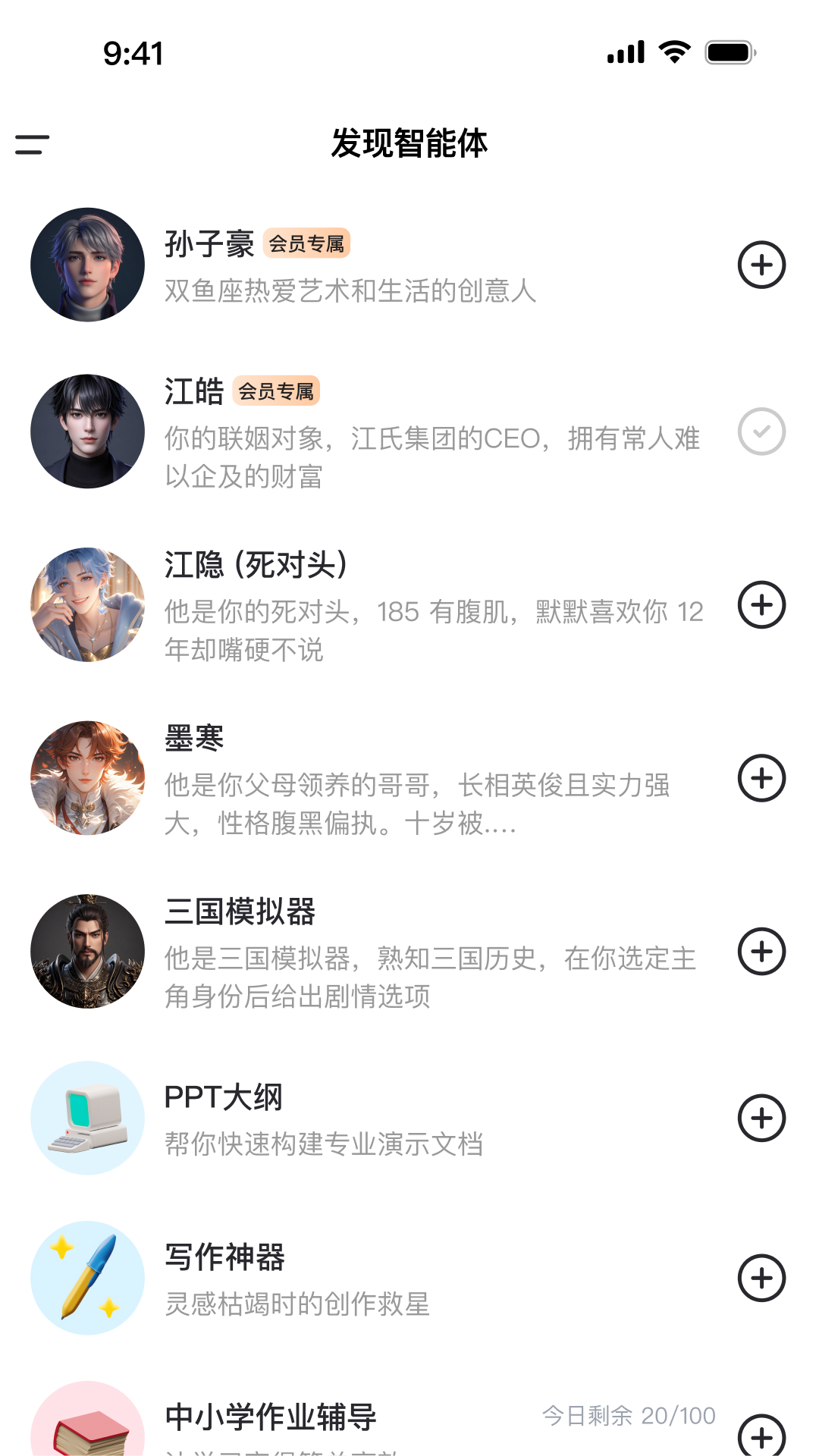Toggle add for 孙子豪 via plus
819x1456 pixels.
[x=761, y=265]
